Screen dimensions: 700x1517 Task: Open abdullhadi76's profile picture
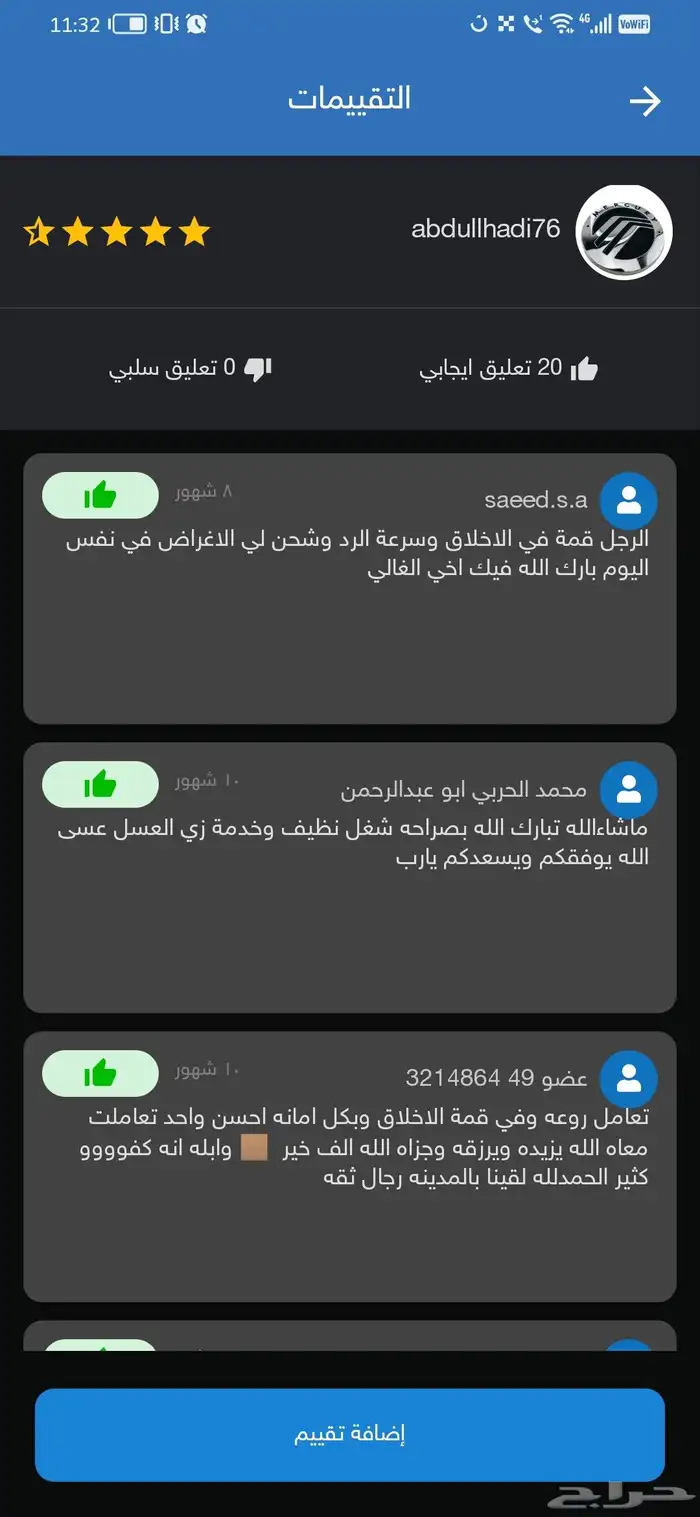coord(624,232)
